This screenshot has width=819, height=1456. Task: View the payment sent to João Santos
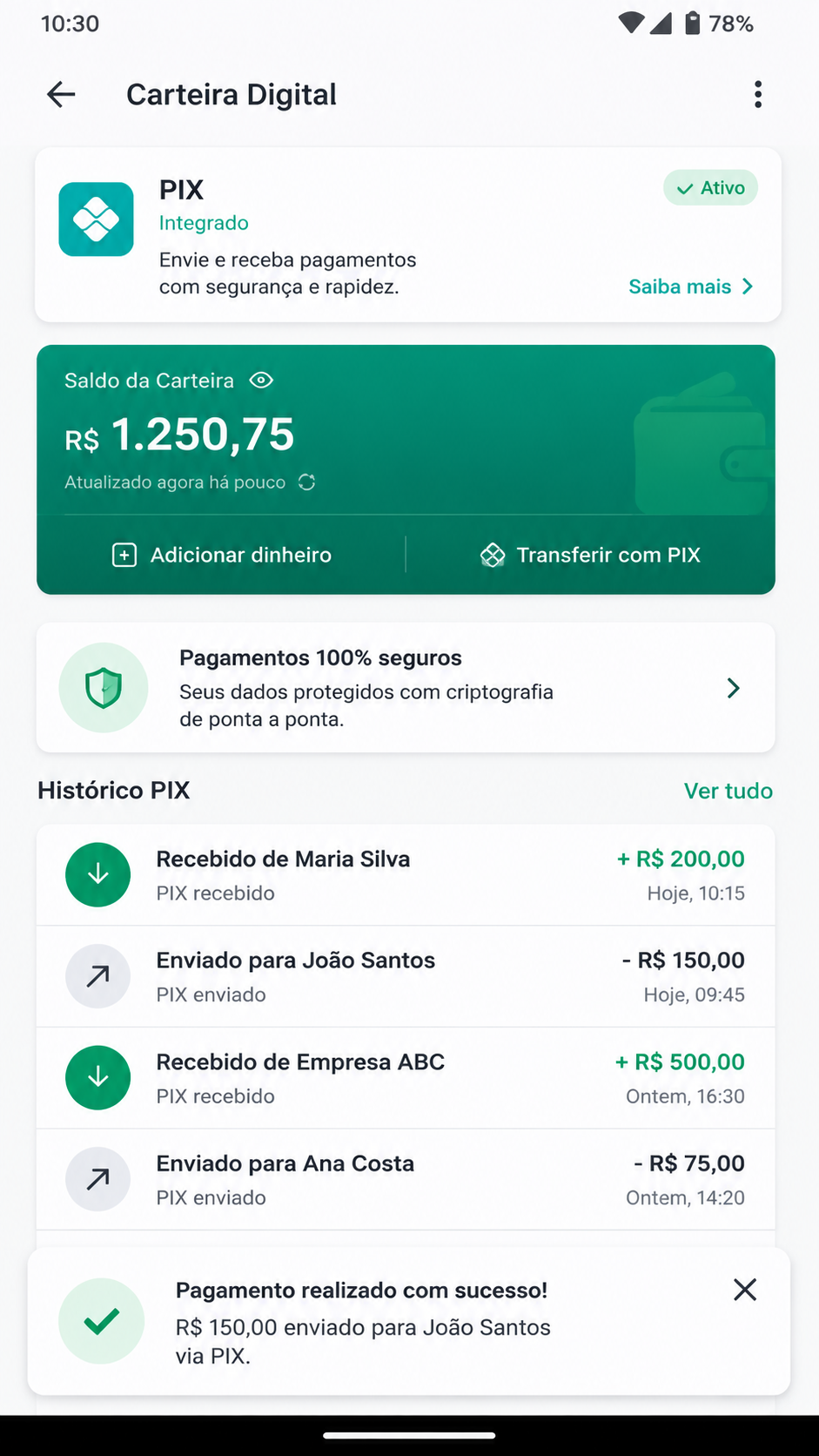pos(406,976)
